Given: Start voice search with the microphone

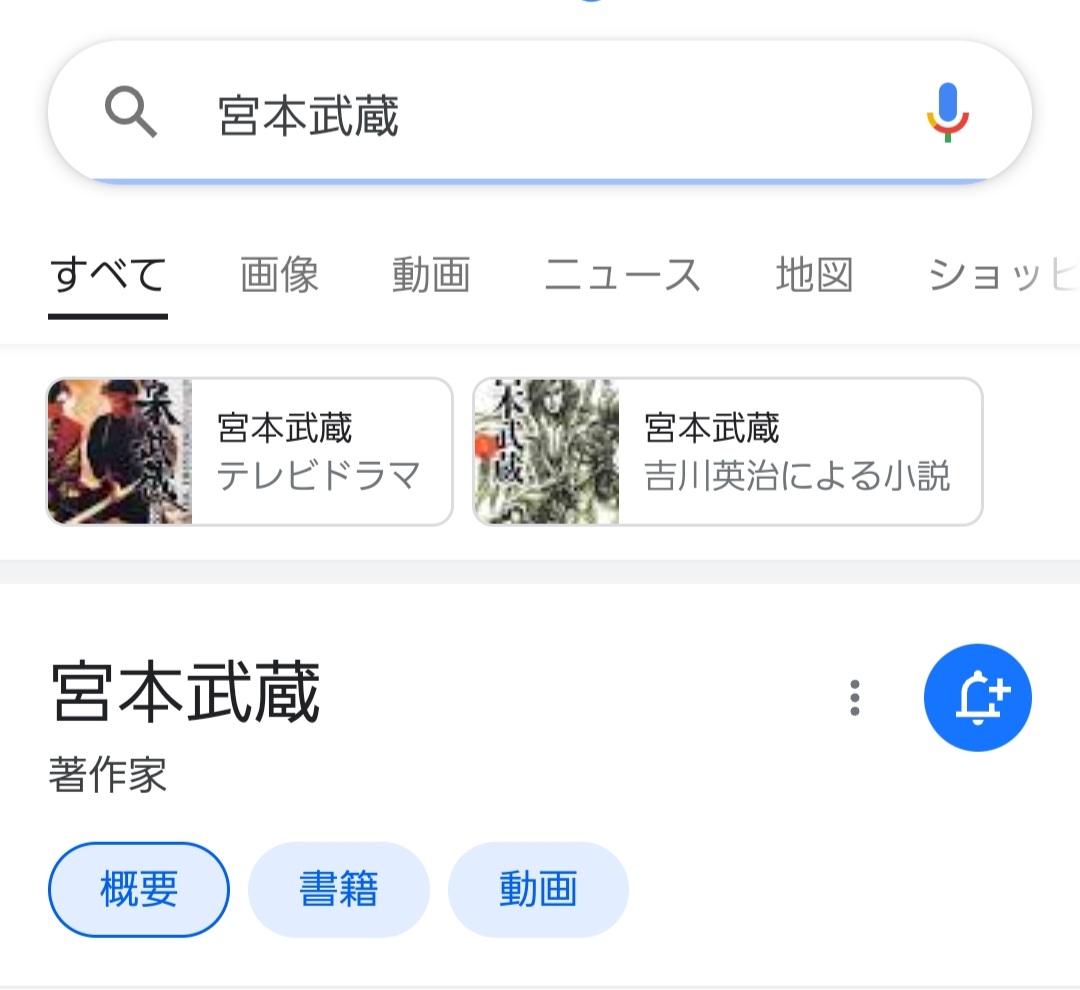Looking at the screenshot, I should (947, 113).
